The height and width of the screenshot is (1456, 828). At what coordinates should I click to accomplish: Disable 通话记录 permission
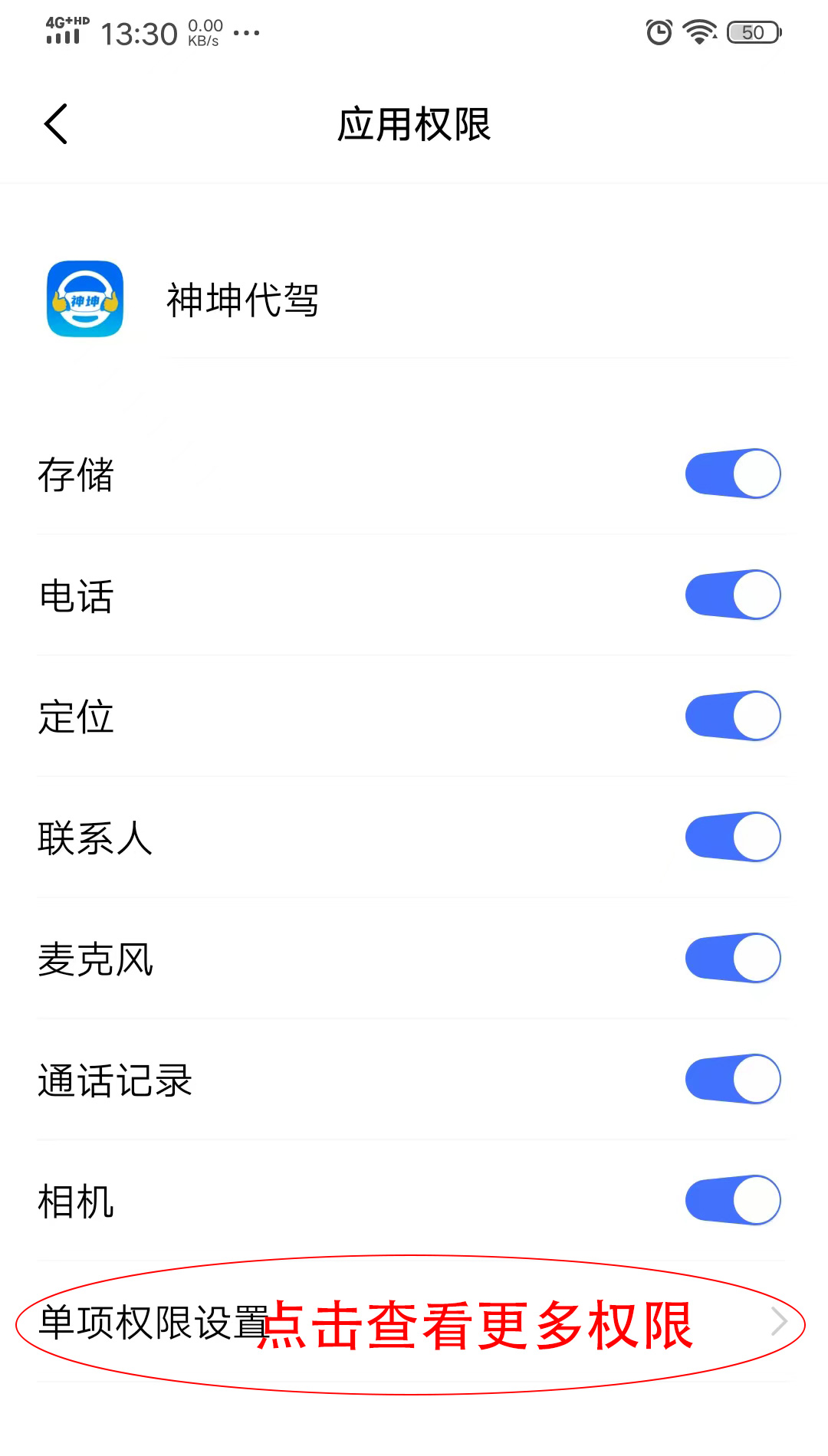[x=732, y=1079]
